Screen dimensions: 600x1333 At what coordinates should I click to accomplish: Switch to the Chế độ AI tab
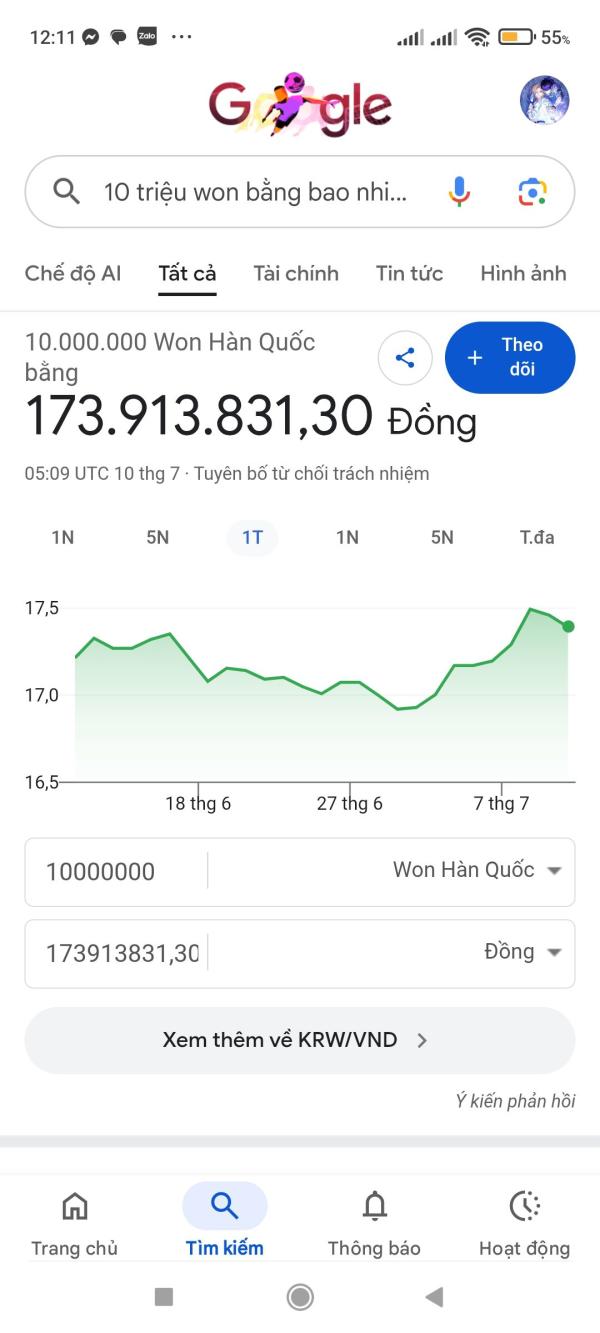click(x=73, y=273)
